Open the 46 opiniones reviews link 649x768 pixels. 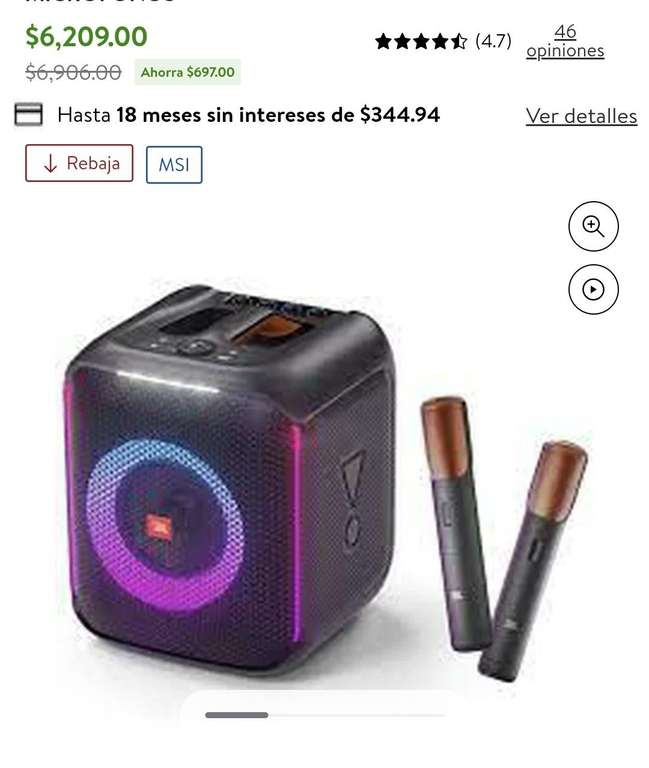click(565, 41)
